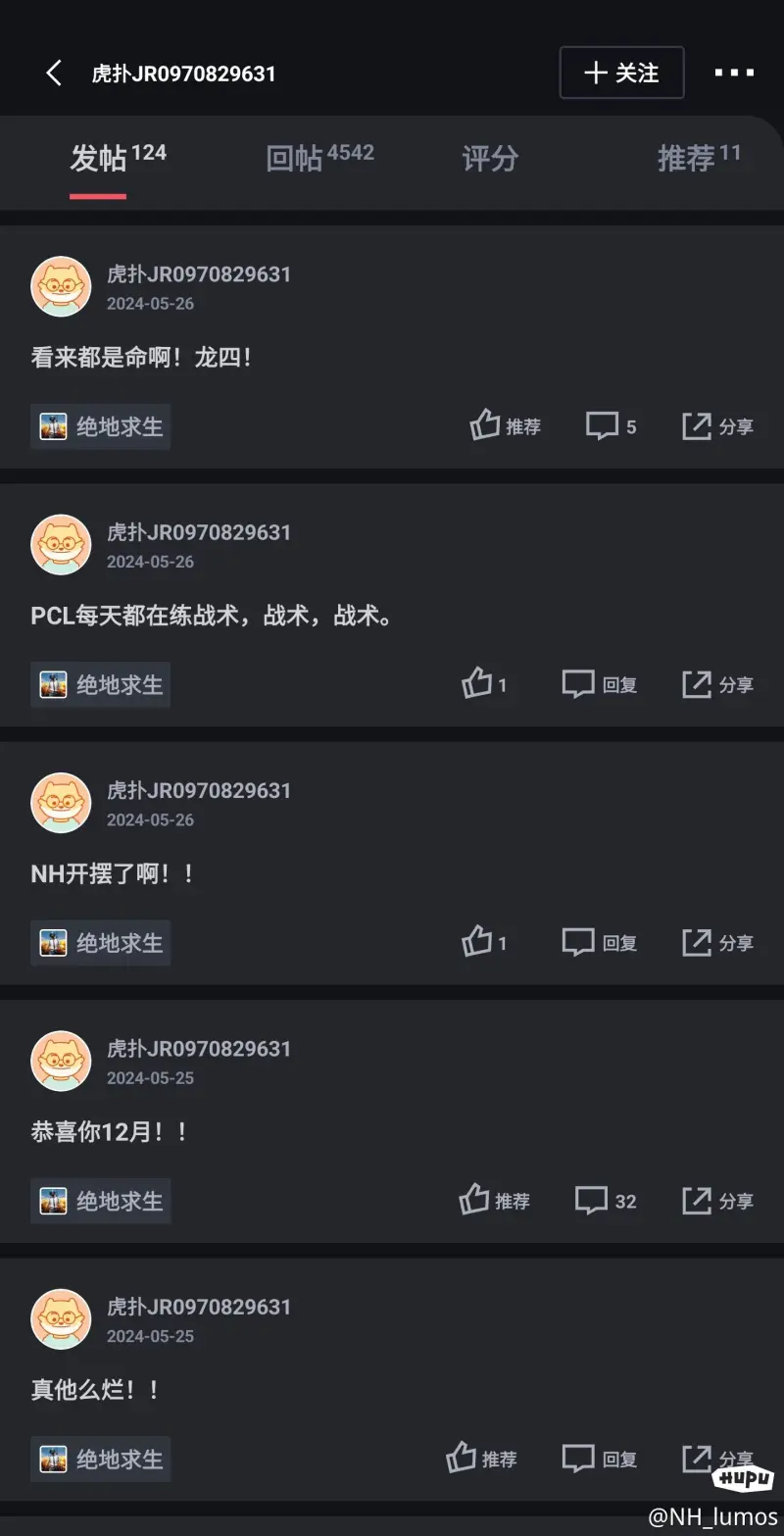Go back using the top-left arrow
Screen dimensions: 784x1536
(x=54, y=73)
